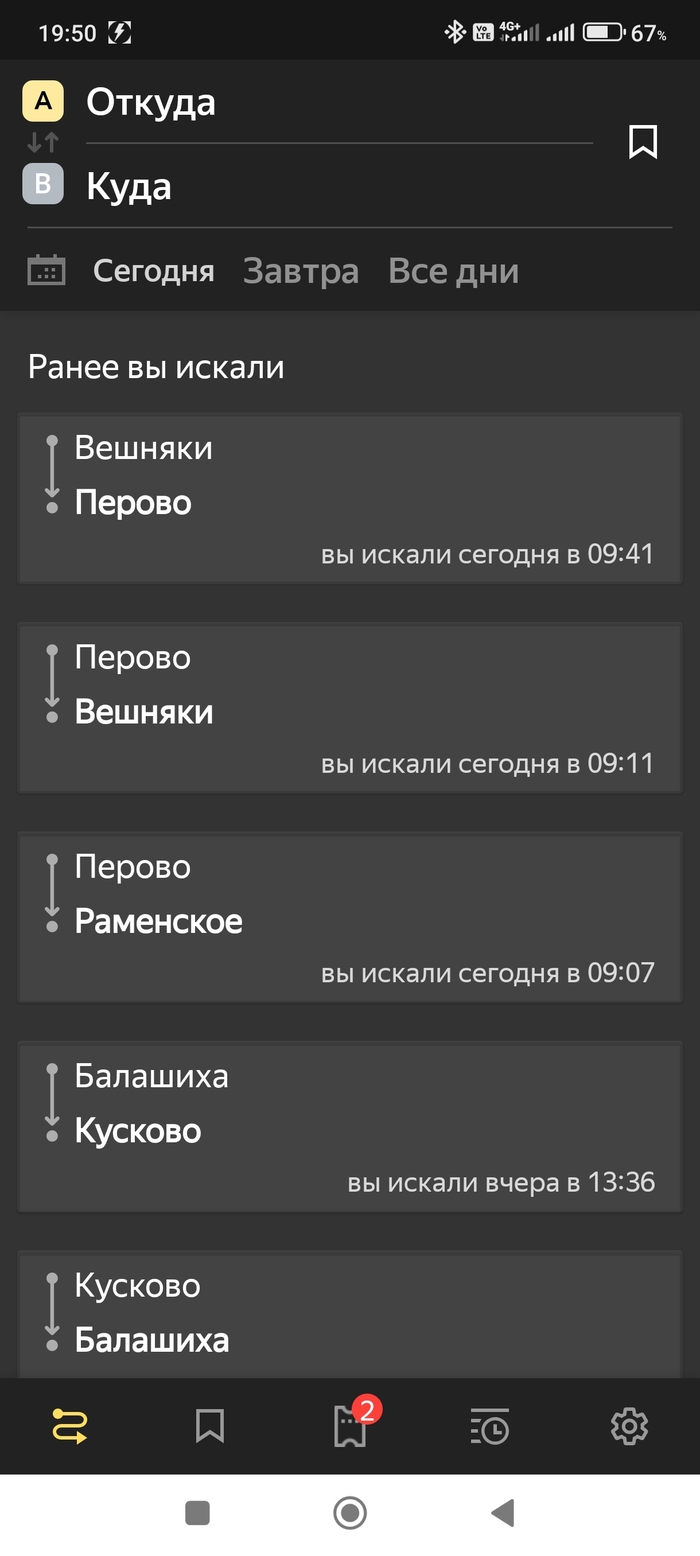Go to the system home screen

click(x=350, y=1513)
